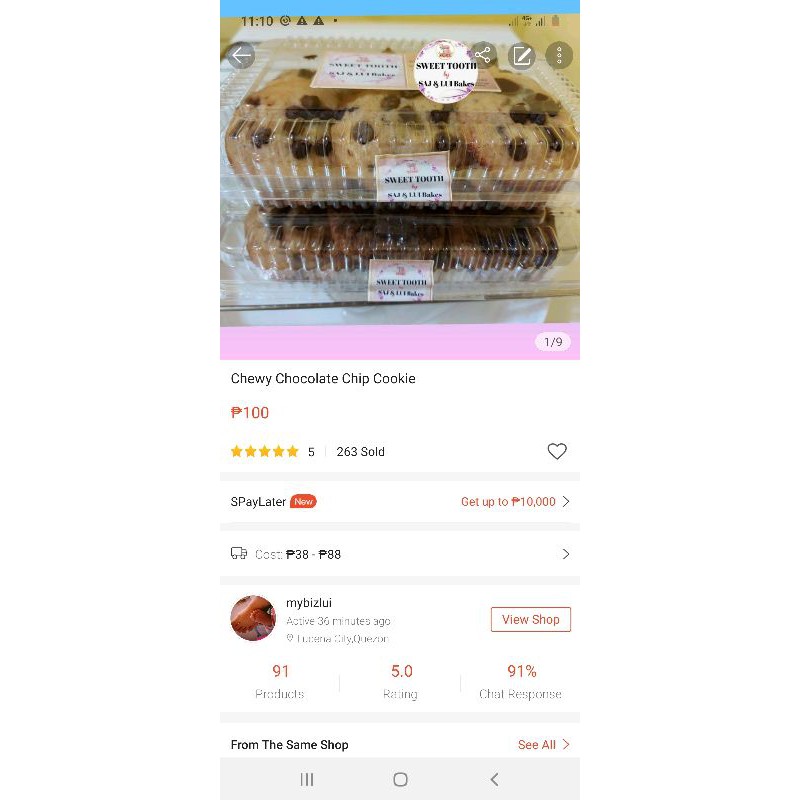Tap the View Shop button

tap(530, 620)
